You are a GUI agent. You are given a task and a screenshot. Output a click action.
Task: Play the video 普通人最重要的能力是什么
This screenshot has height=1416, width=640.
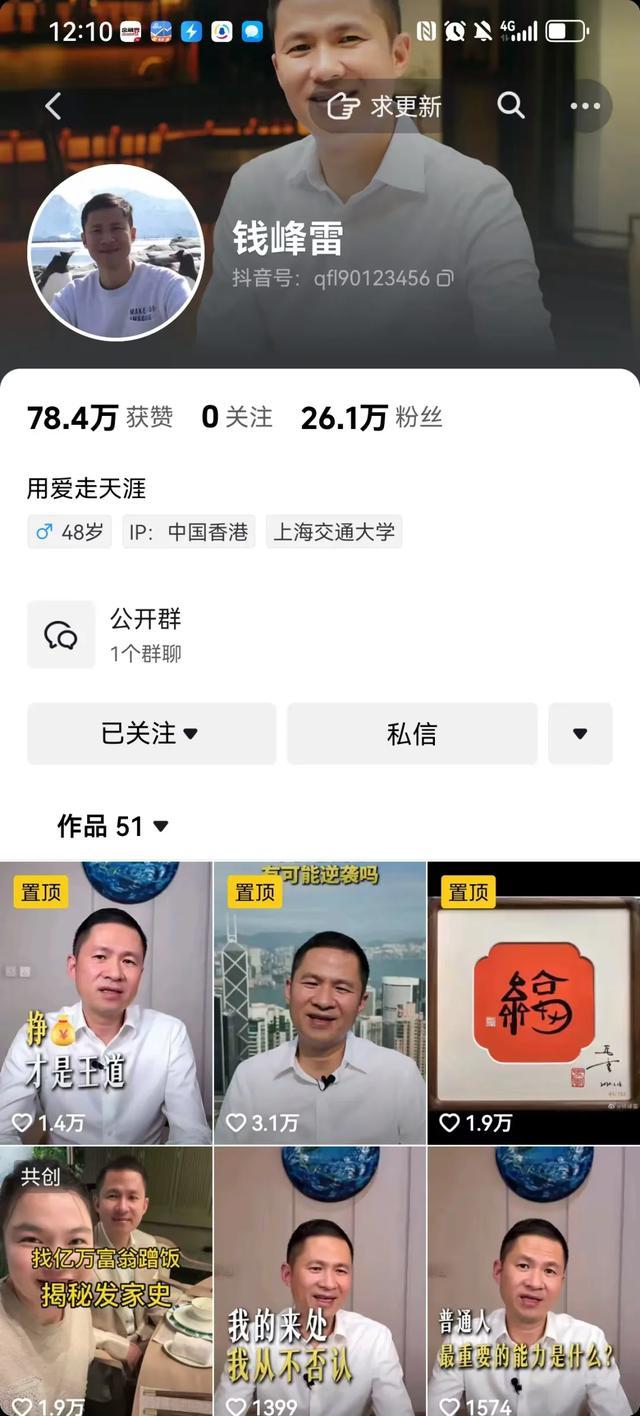point(533,1282)
